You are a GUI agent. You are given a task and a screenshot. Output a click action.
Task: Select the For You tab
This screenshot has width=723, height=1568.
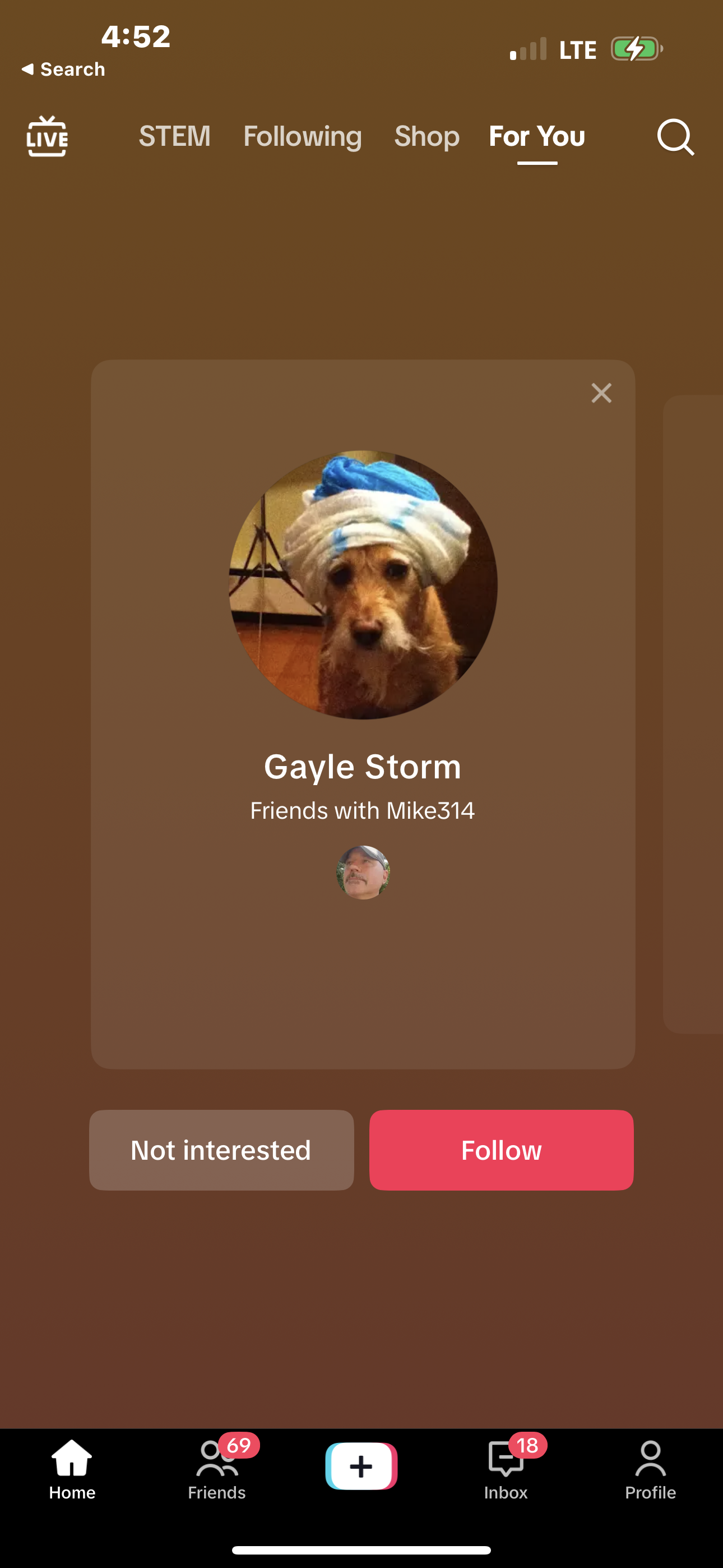click(x=537, y=136)
